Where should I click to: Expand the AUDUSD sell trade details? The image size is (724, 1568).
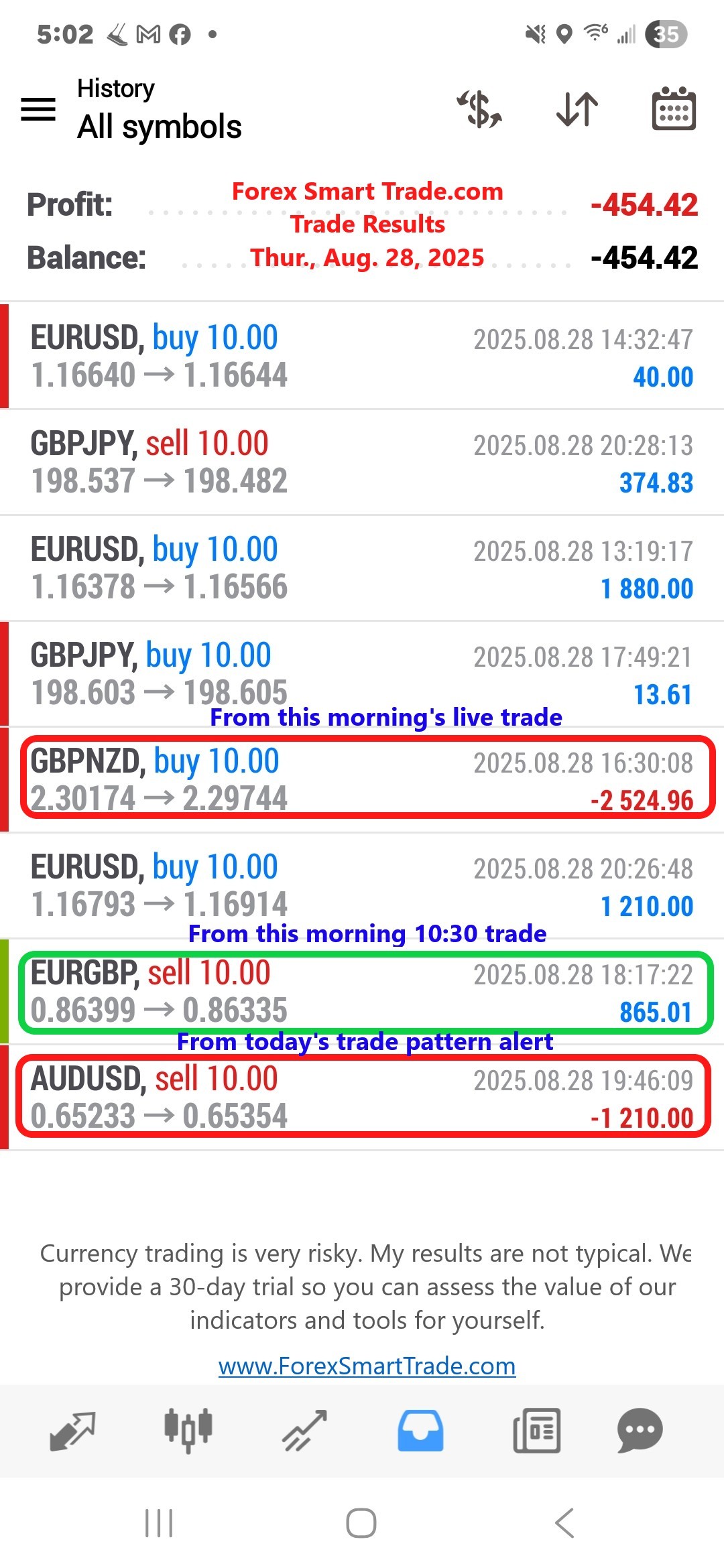point(362,1097)
